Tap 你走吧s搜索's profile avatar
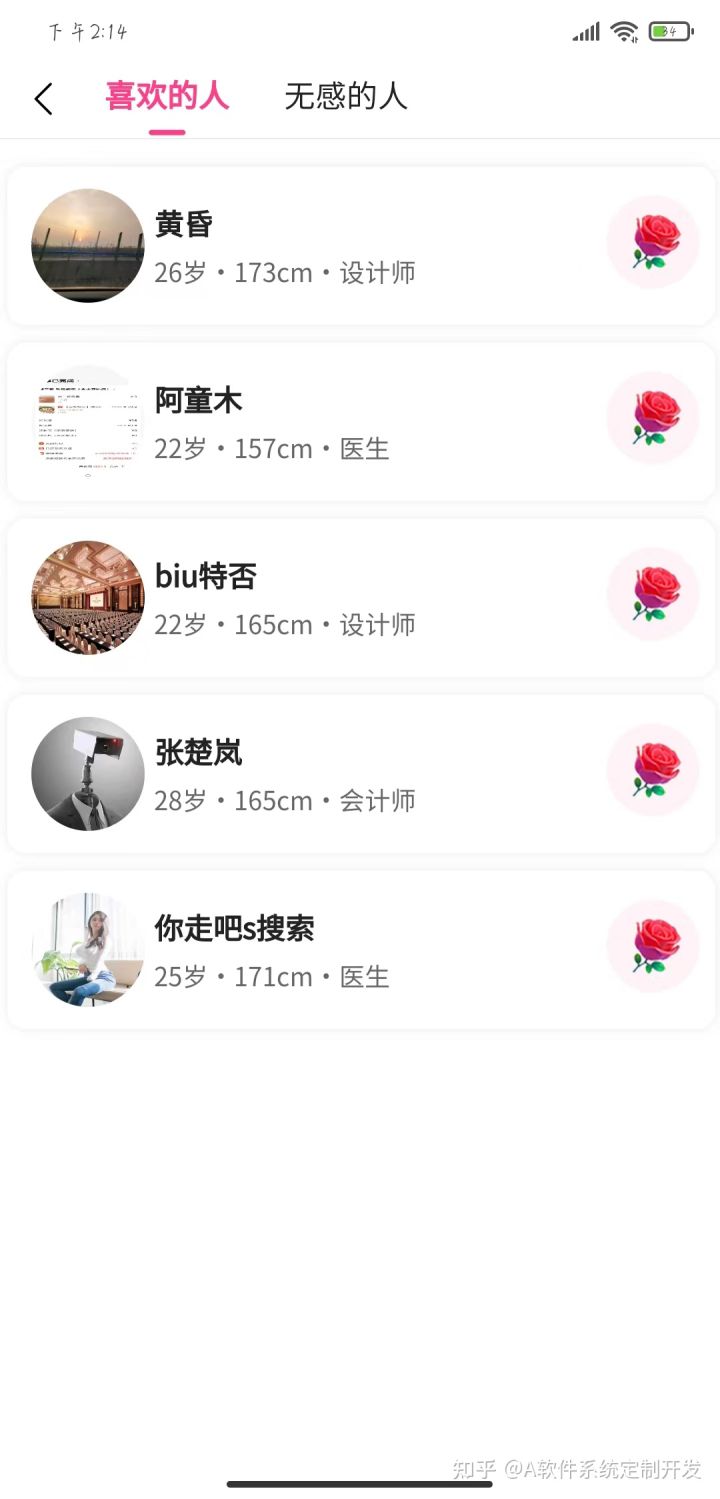Screen dimensions: 720x1499 [87, 950]
